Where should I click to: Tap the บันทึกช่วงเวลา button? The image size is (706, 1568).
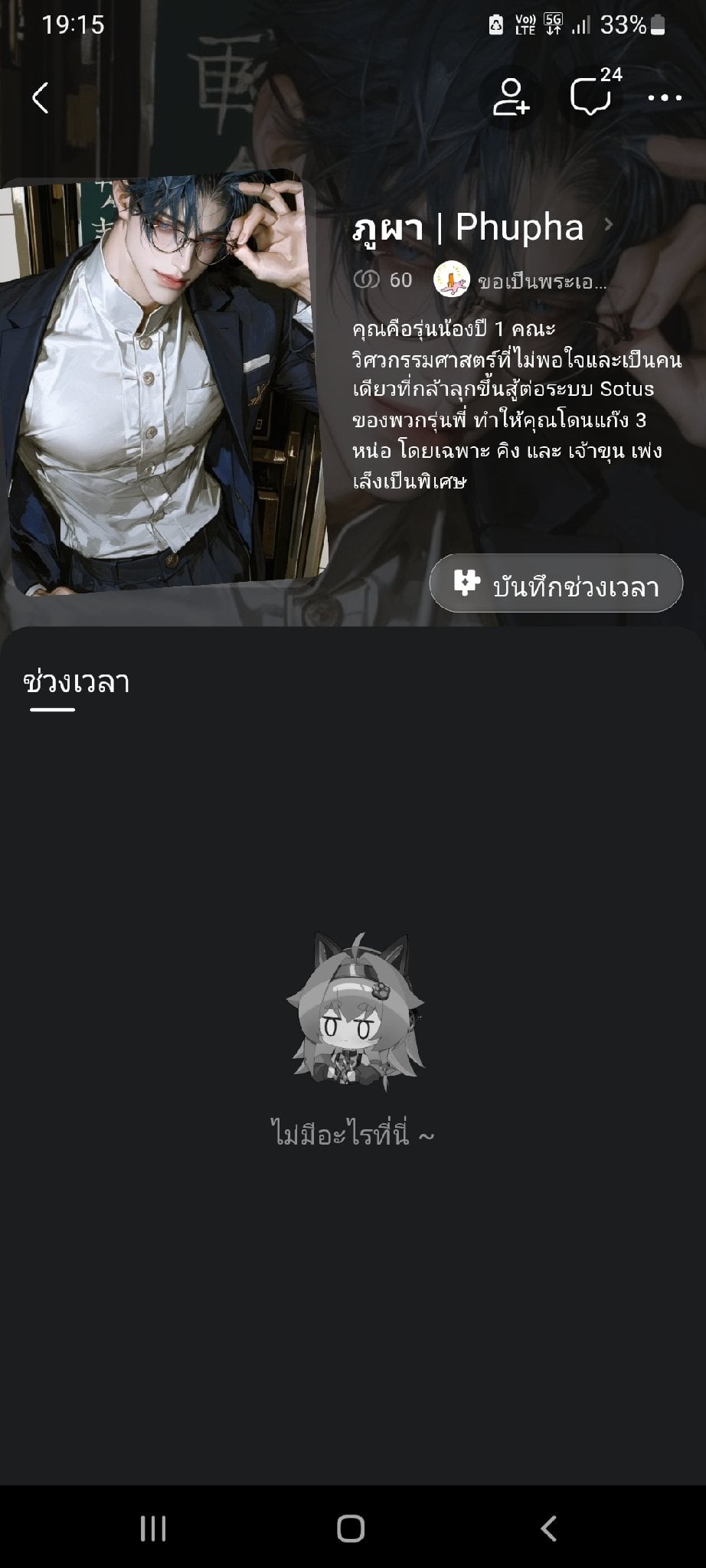(556, 583)
